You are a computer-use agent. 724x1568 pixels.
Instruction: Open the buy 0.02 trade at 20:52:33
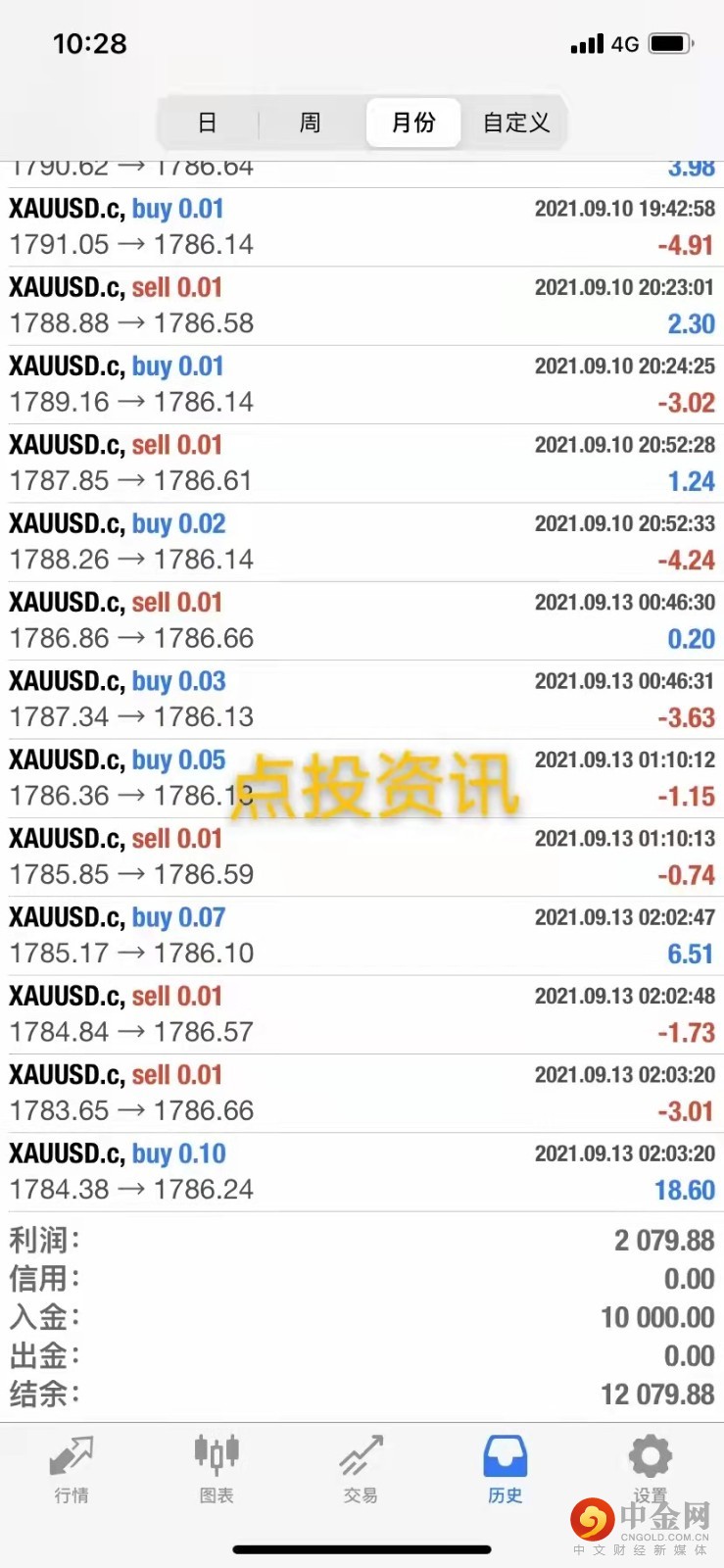click(x=362, y=542)
